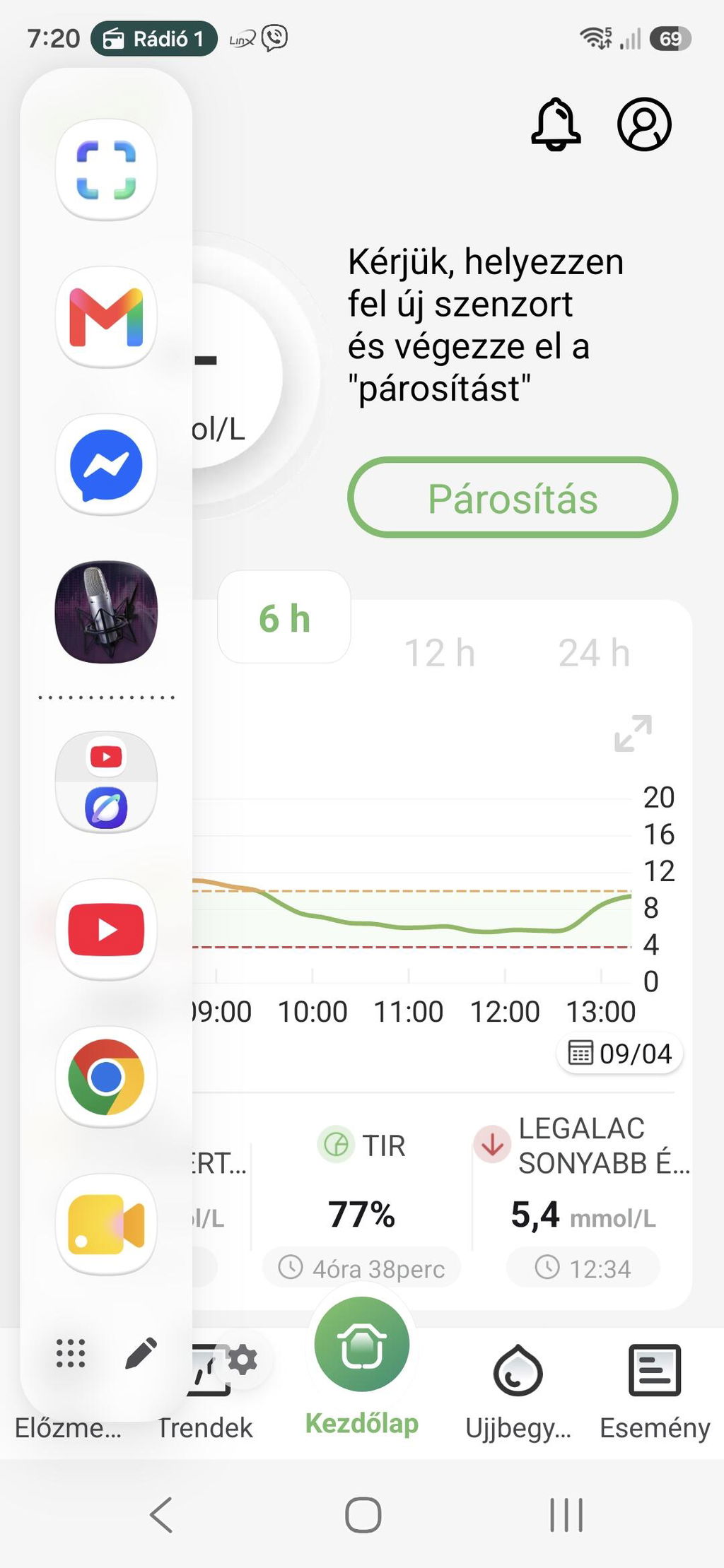Launch the microphone recorder app
The height and width of the screenshot is (1568, 724).
(x=106, y=612)
